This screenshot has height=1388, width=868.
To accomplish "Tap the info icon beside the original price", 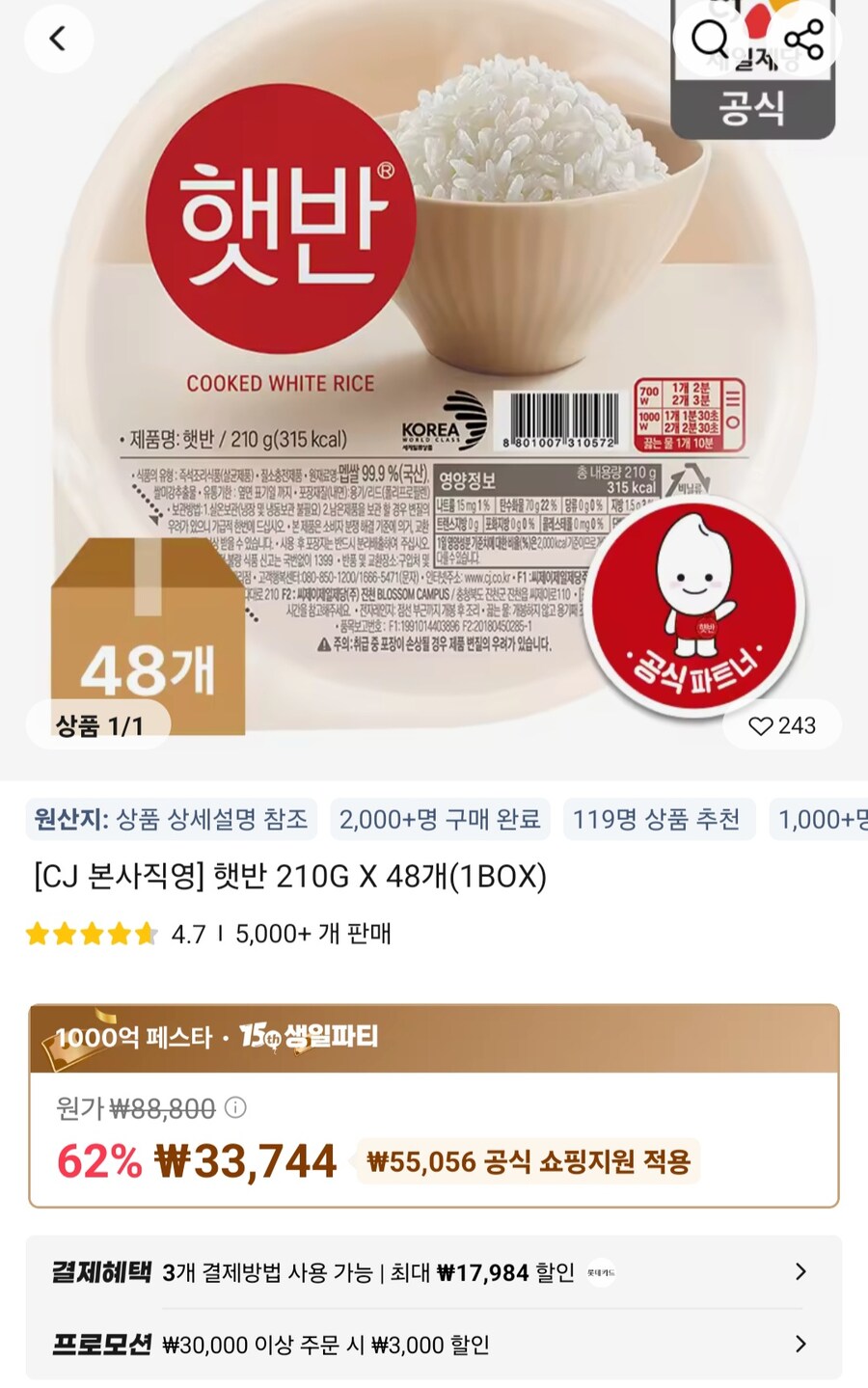I will pyautogui.click(x=234, y=1108).
